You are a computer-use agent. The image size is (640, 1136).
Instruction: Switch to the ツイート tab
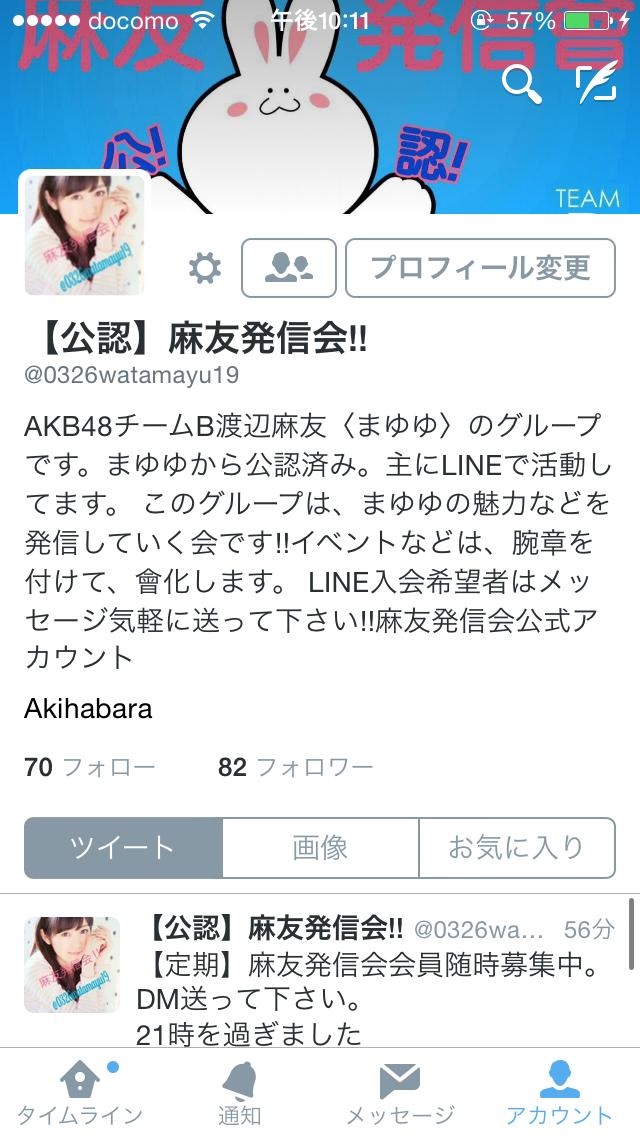click(123, 847)
